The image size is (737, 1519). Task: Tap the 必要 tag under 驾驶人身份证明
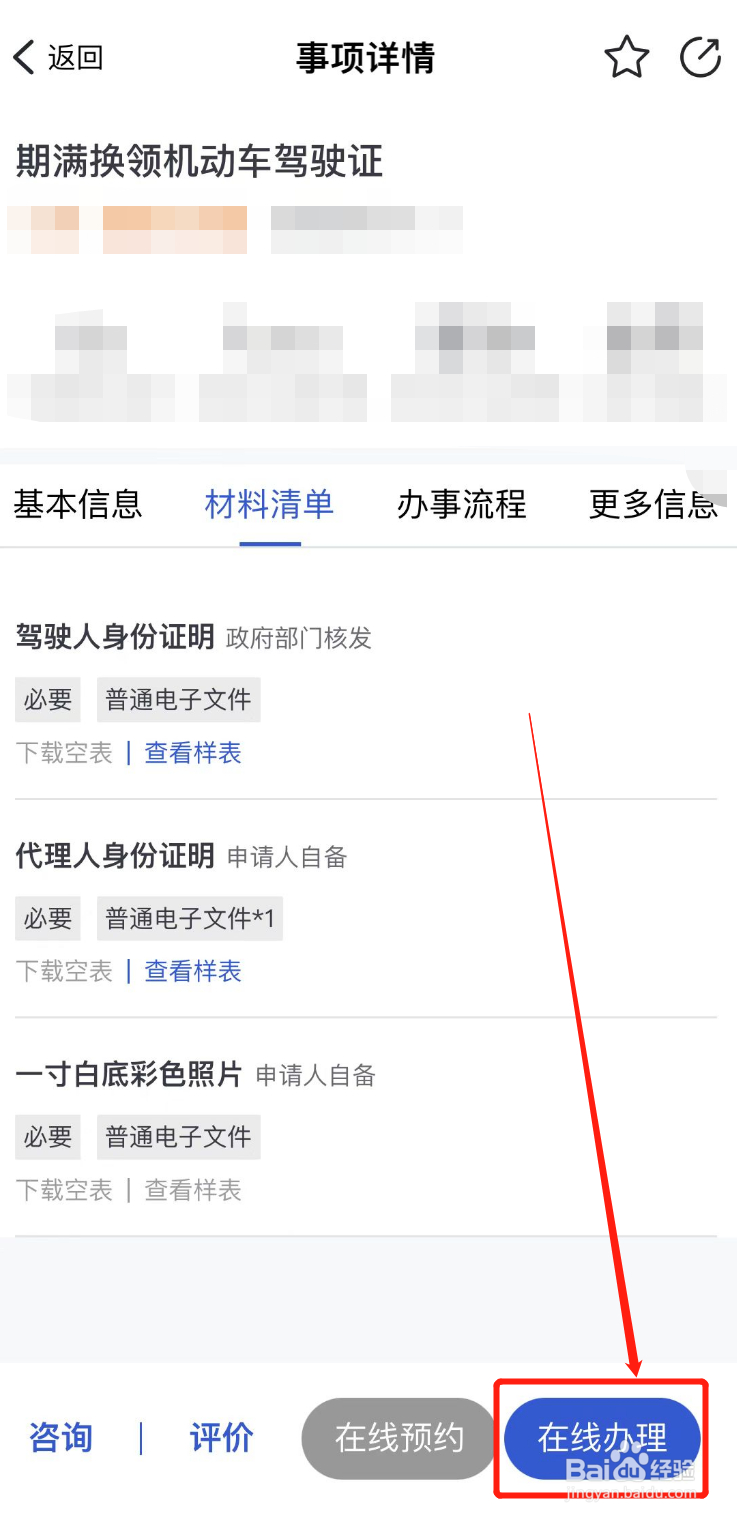(x=47, y=699)
